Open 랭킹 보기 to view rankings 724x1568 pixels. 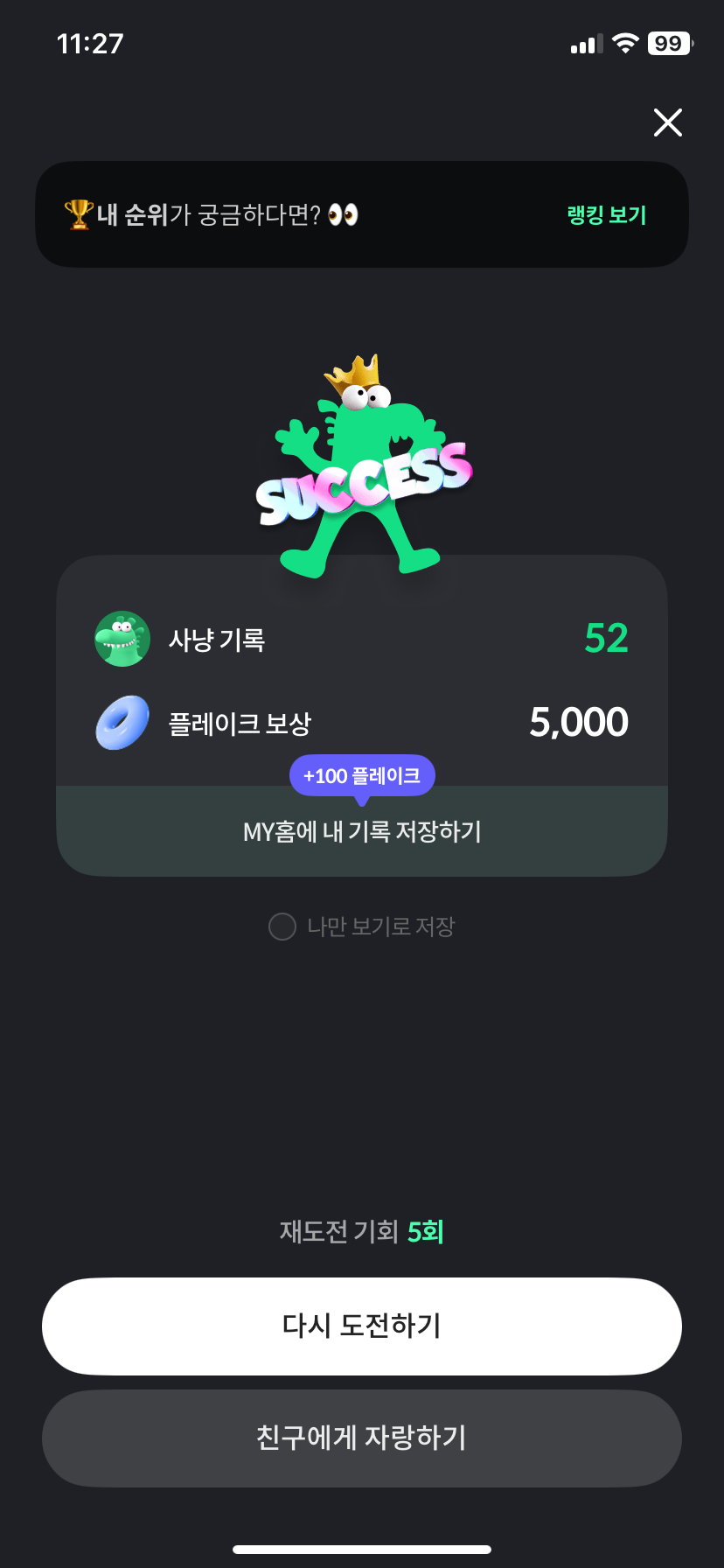[x=606, y=215]
